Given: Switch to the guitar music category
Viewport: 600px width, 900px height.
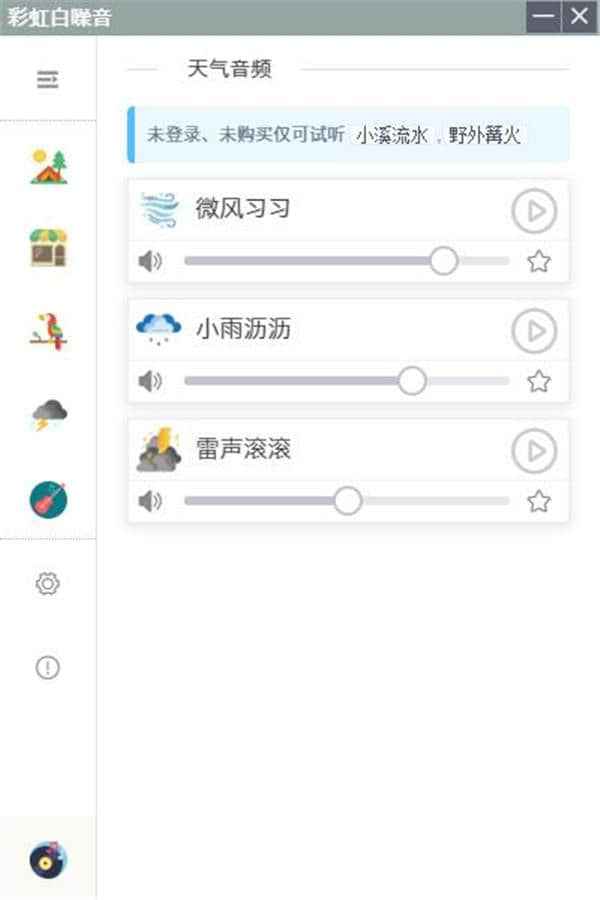Looking at the screenshot, I should [48, 498].
